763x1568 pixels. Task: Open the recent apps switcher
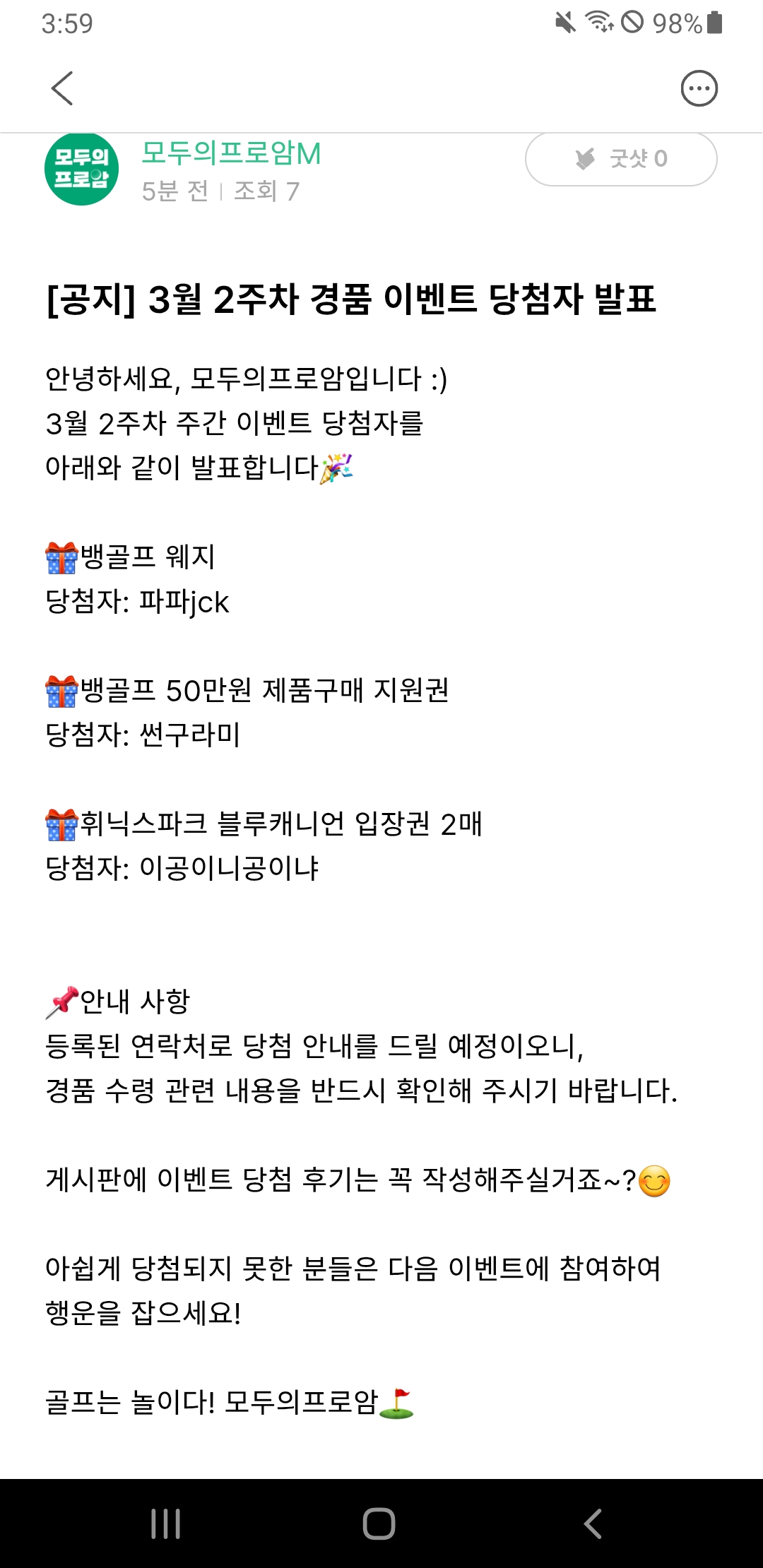pyautogui.click(x=166, y=1523)
